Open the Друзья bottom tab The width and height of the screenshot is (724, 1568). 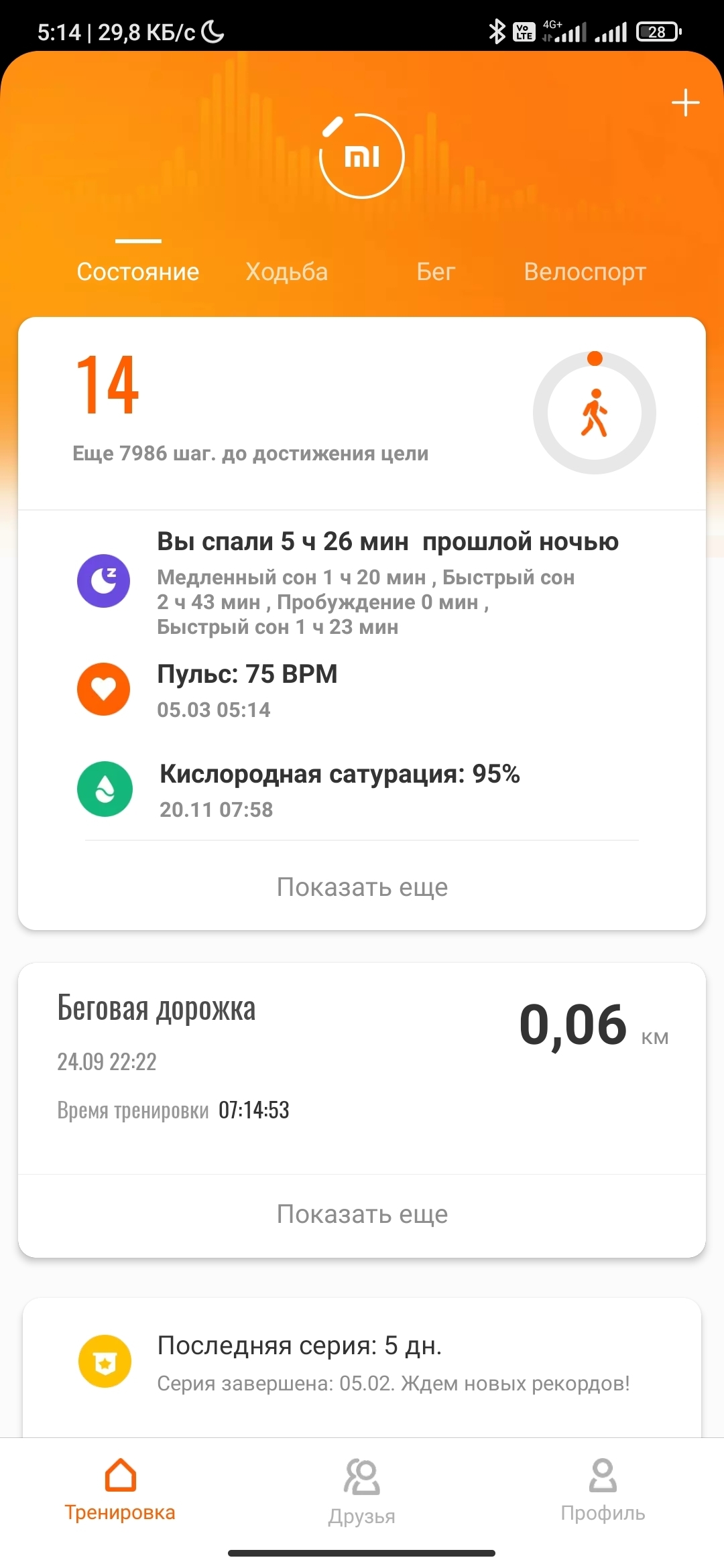pyautogui.click(x=362, y=1490)
